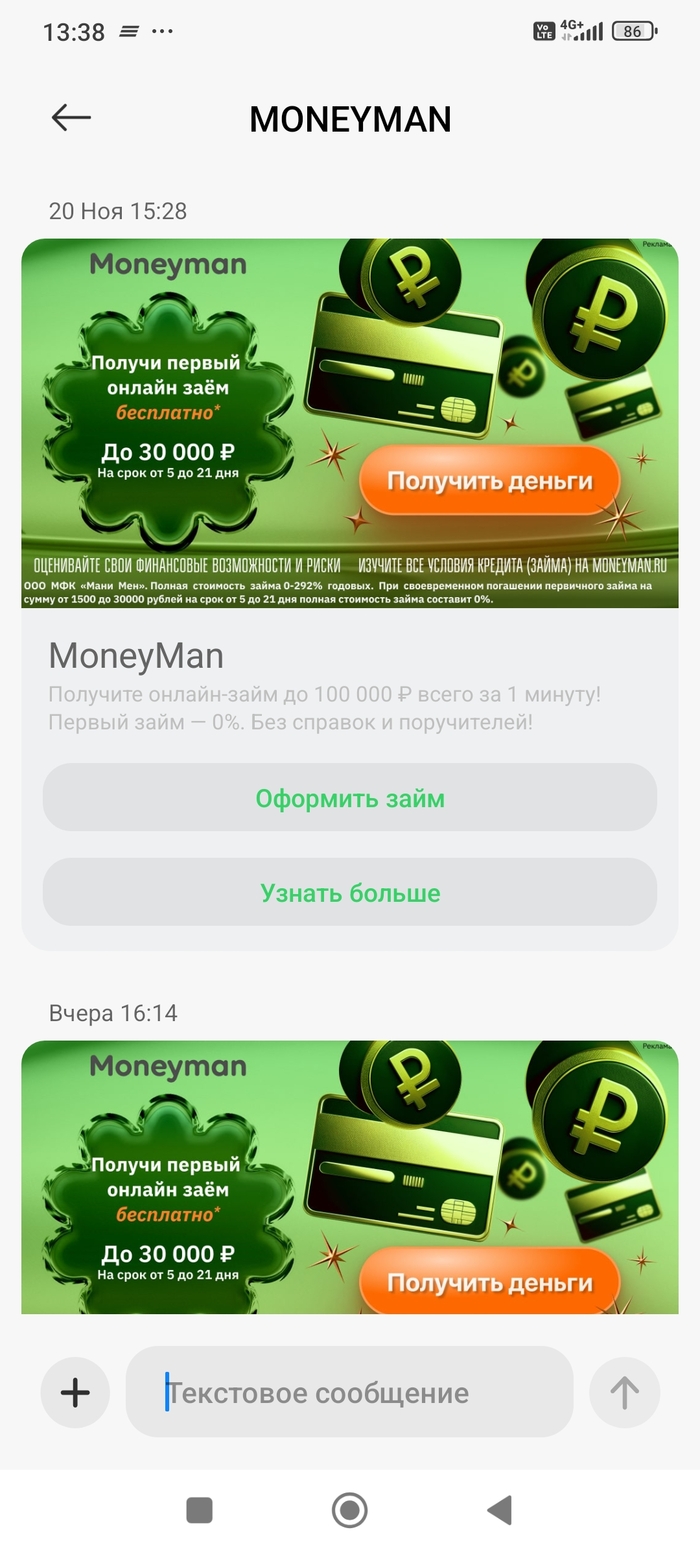This screenshot has width=700, height=1556.
Task: Send the message with the arrow button
Action: point(624,1392)
